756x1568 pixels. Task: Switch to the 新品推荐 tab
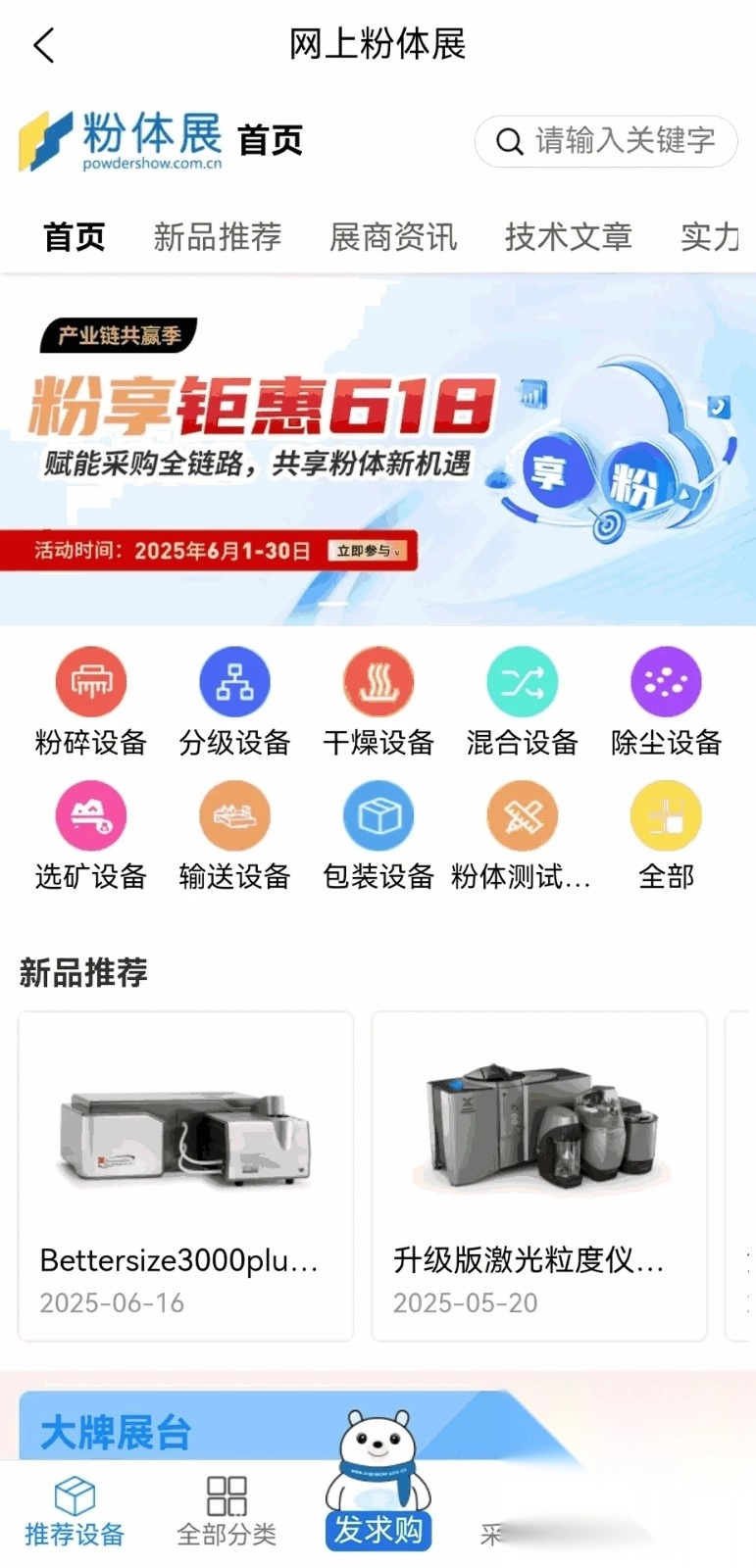tap(217, 236)
